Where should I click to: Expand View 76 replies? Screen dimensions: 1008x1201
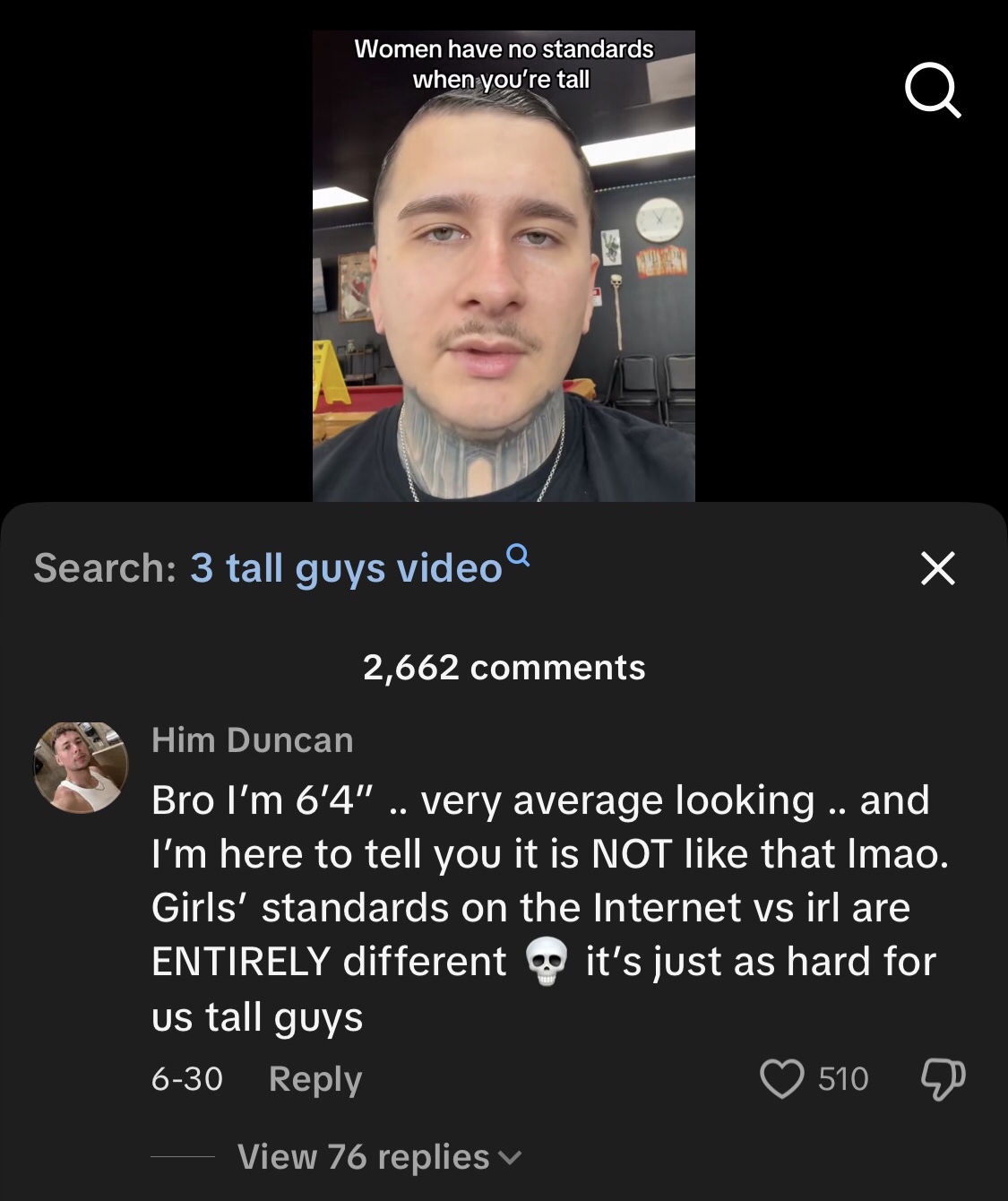coord(377,1157)
